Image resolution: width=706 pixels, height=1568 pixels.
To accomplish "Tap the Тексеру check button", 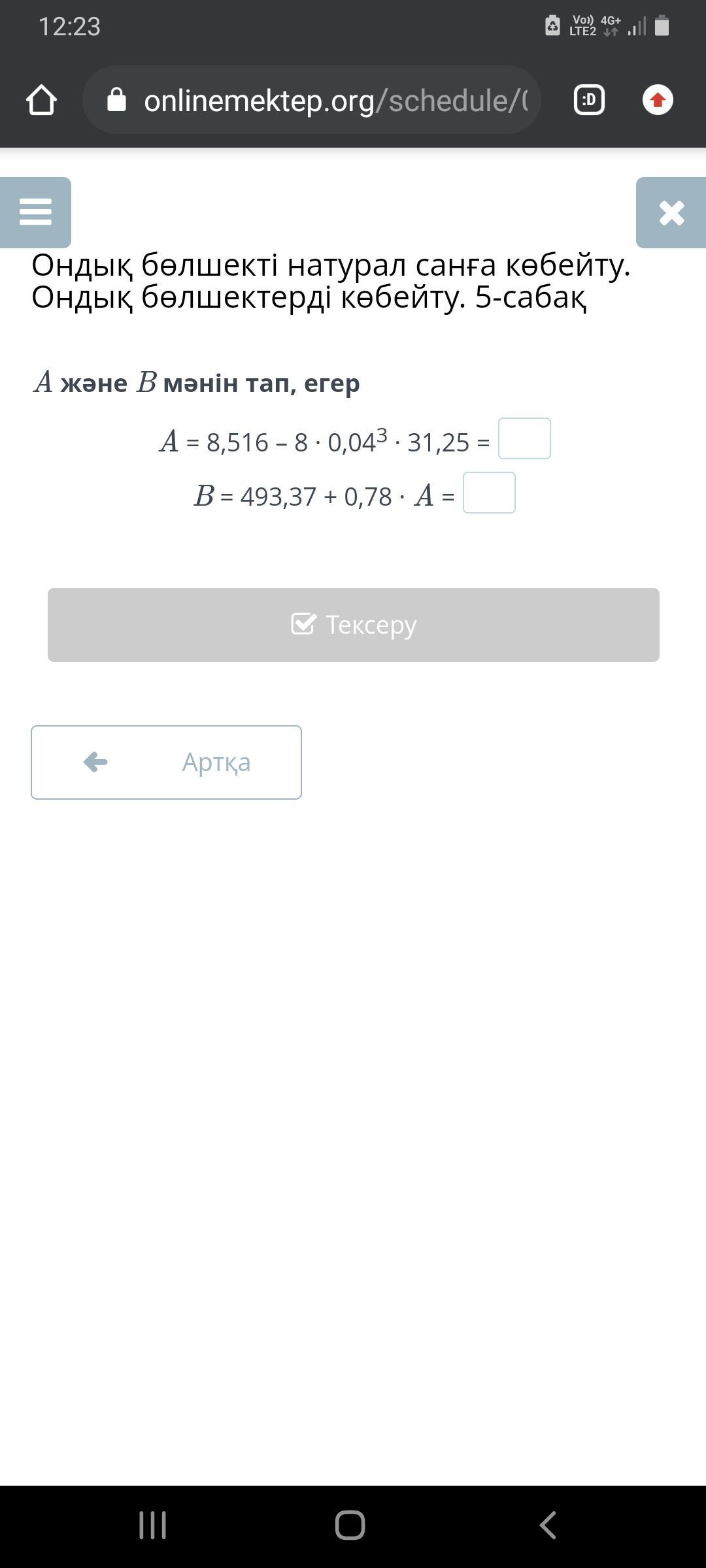I will [x=353, y=625].
